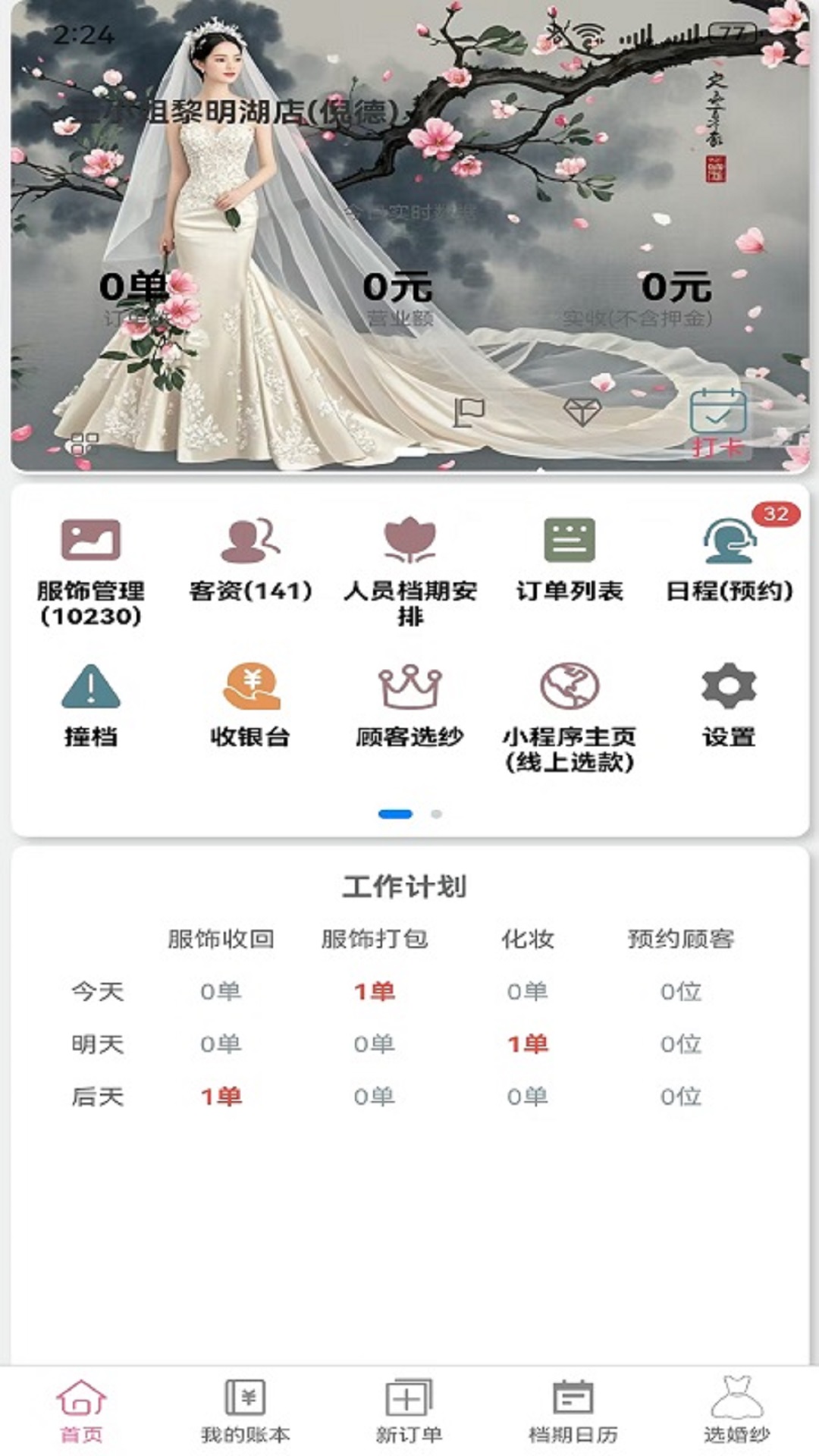The image size is (819, 1456).
Task: Switch to the 档期日历 tab
Action: point(573,1410)
